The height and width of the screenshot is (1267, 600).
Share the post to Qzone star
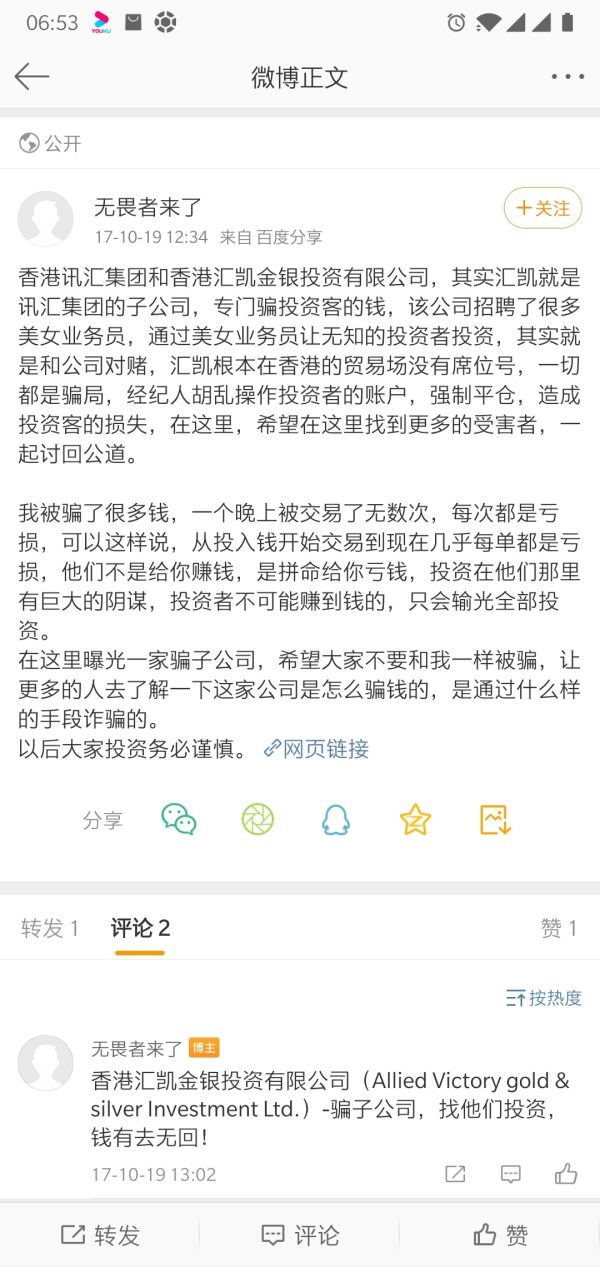[415, 820]
